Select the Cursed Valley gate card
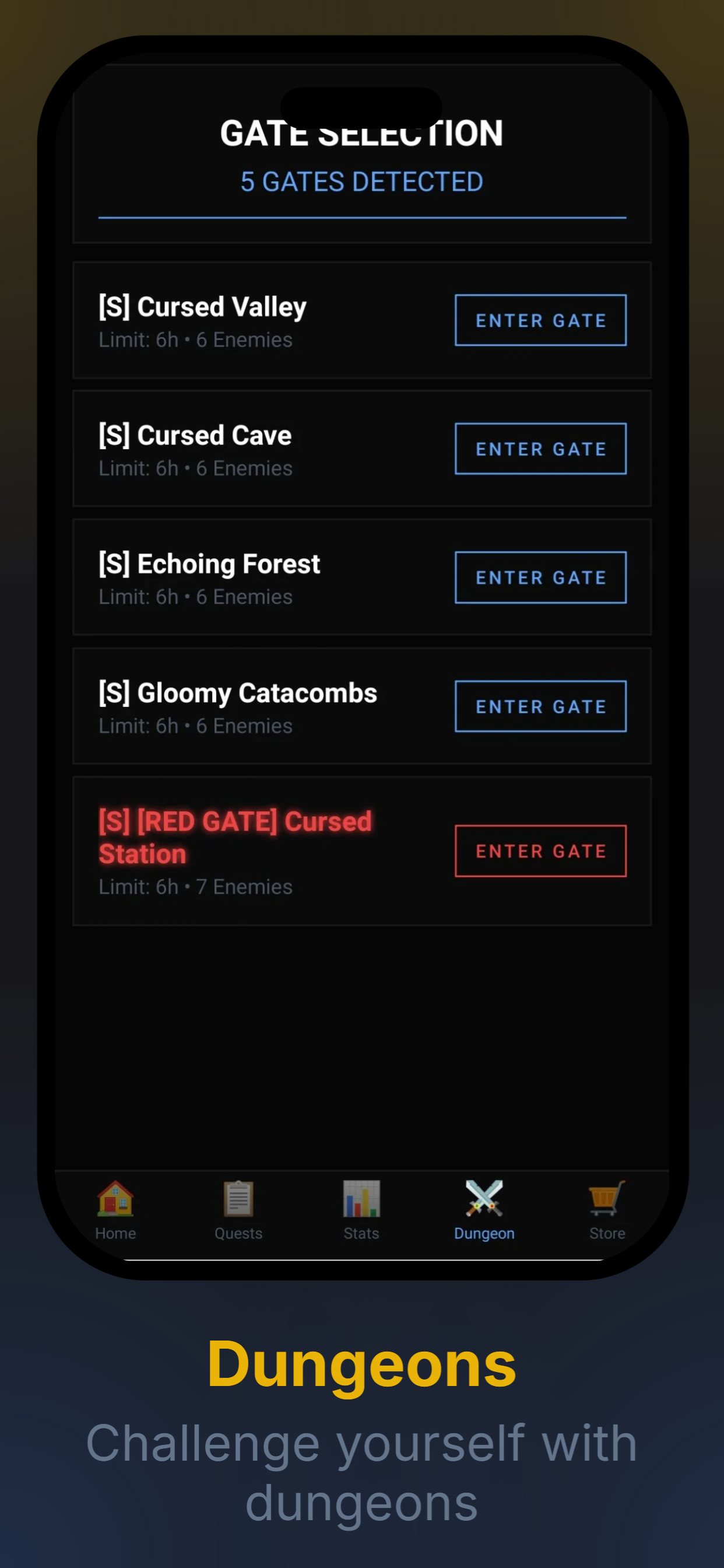 243,321
